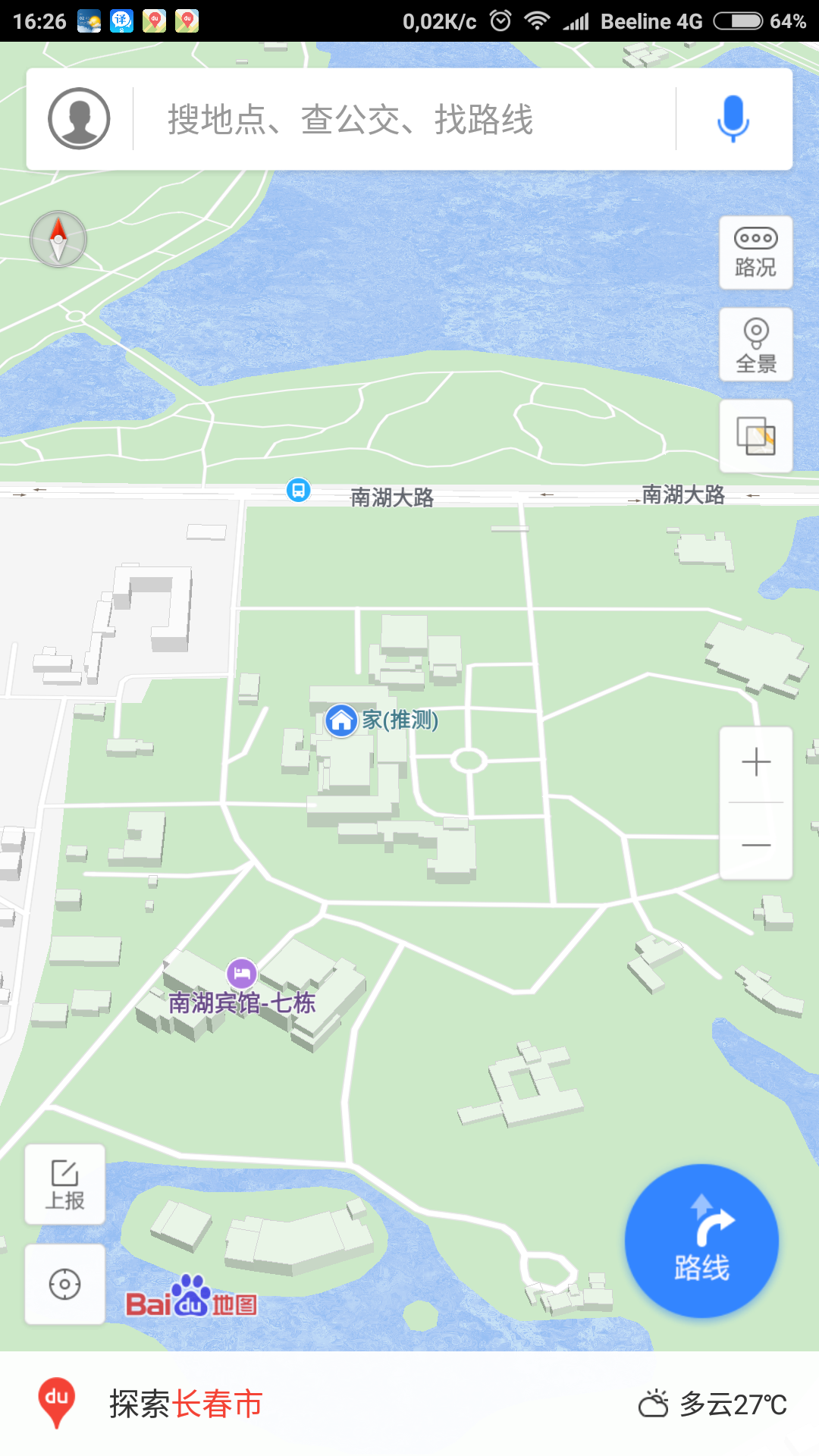The height and width of the screenshot is (1456, 819).
Task: Select the home (家) marker on the map
Action: [x=341, y=720]
